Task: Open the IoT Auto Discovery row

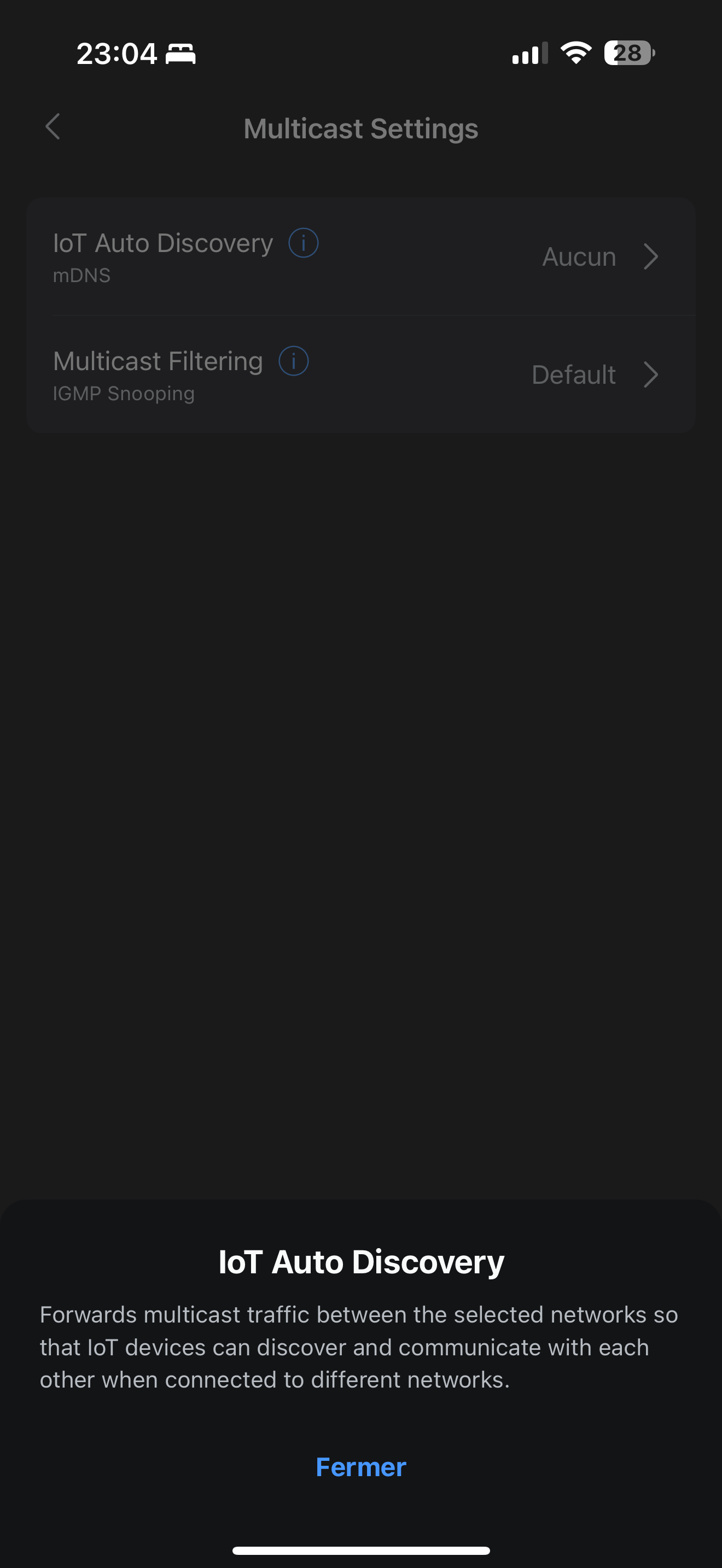Action: [x=360, y=256]
